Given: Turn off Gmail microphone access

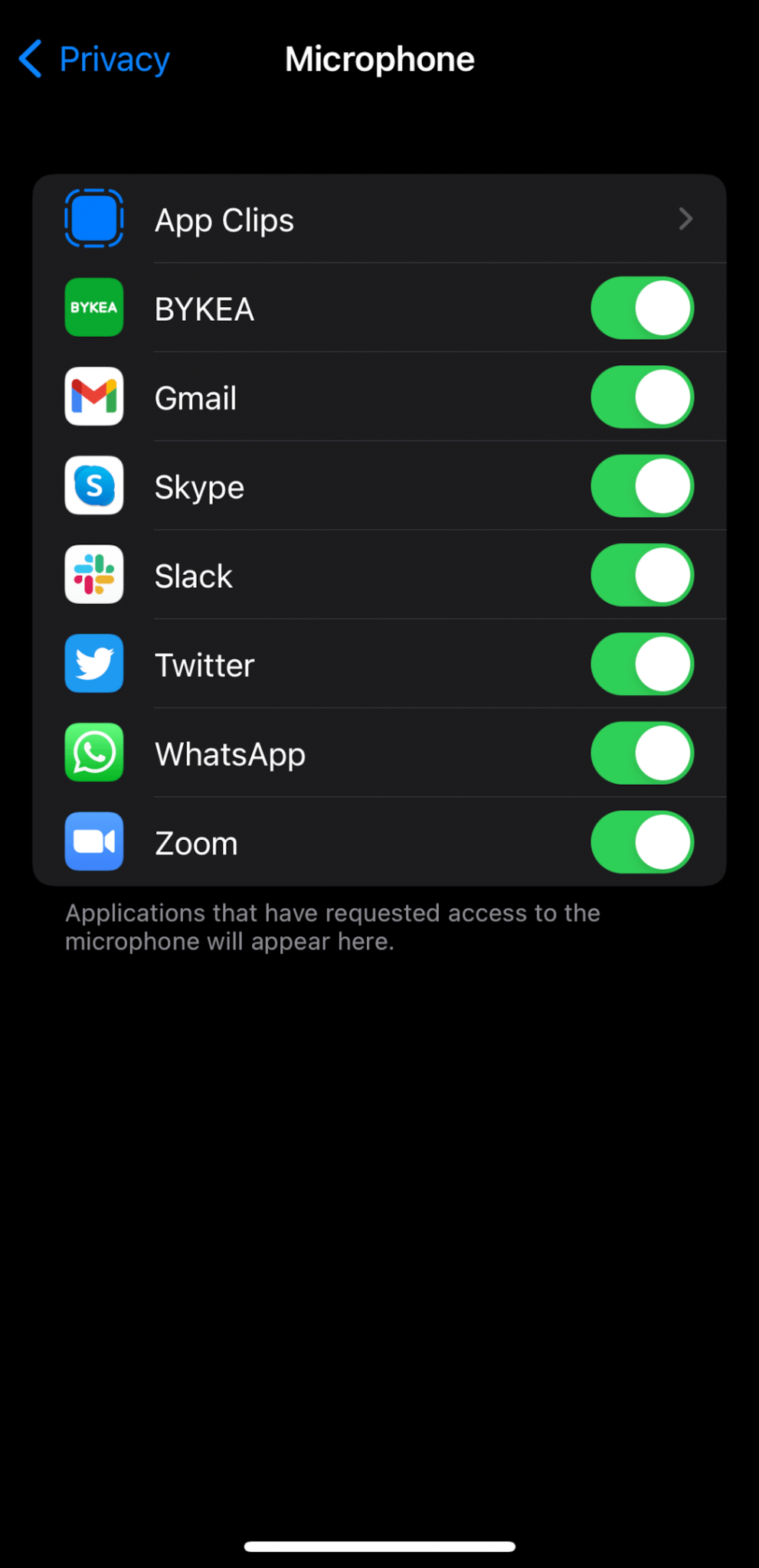Looking at the screenshot, I should (642, 397).
